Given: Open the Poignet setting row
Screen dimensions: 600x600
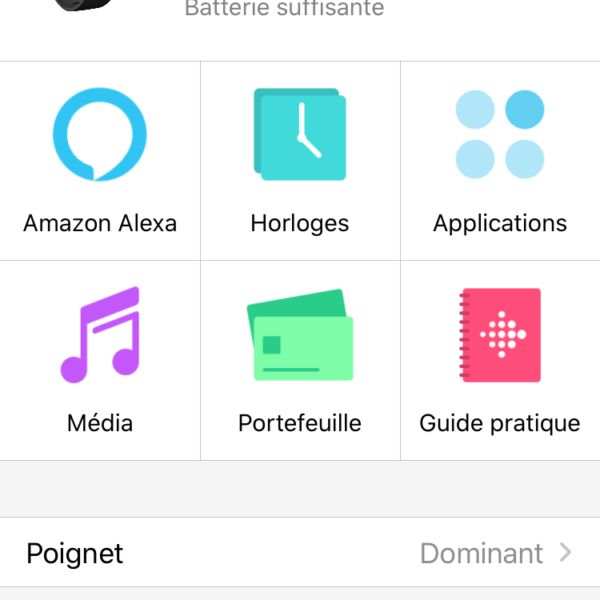Looking at the screenshot, I should tap(300, 553).
